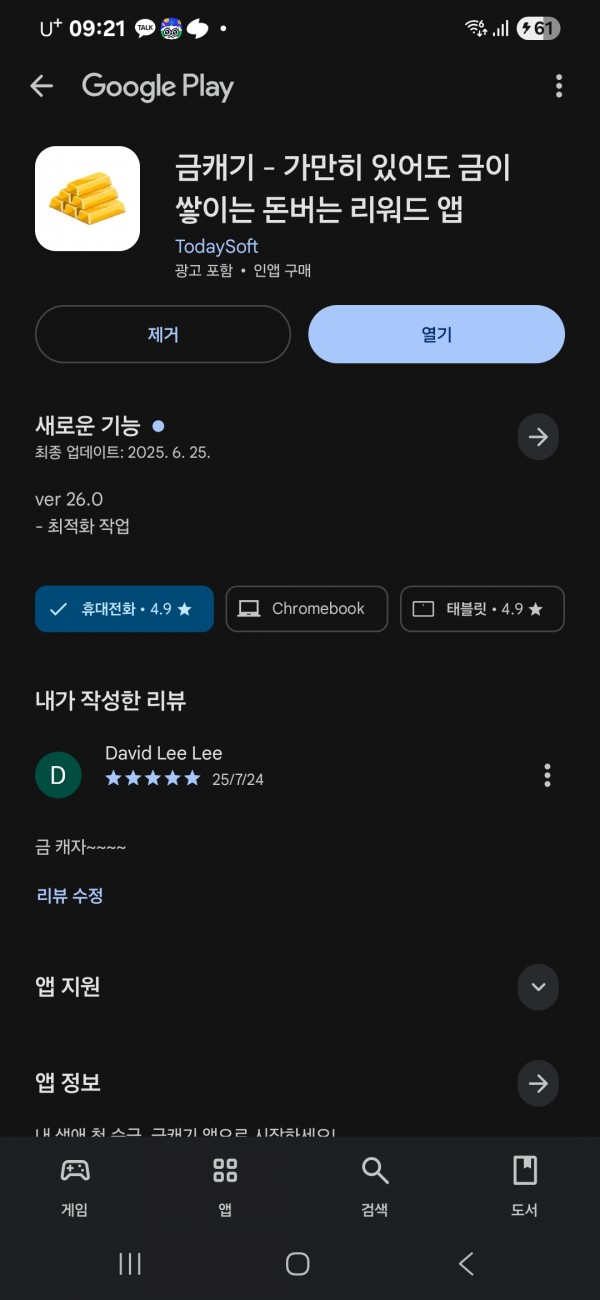This screenshot has width=600, height=1300.
Task: Open the 새로운 기능 arrow for details
Action: [538, 437]
